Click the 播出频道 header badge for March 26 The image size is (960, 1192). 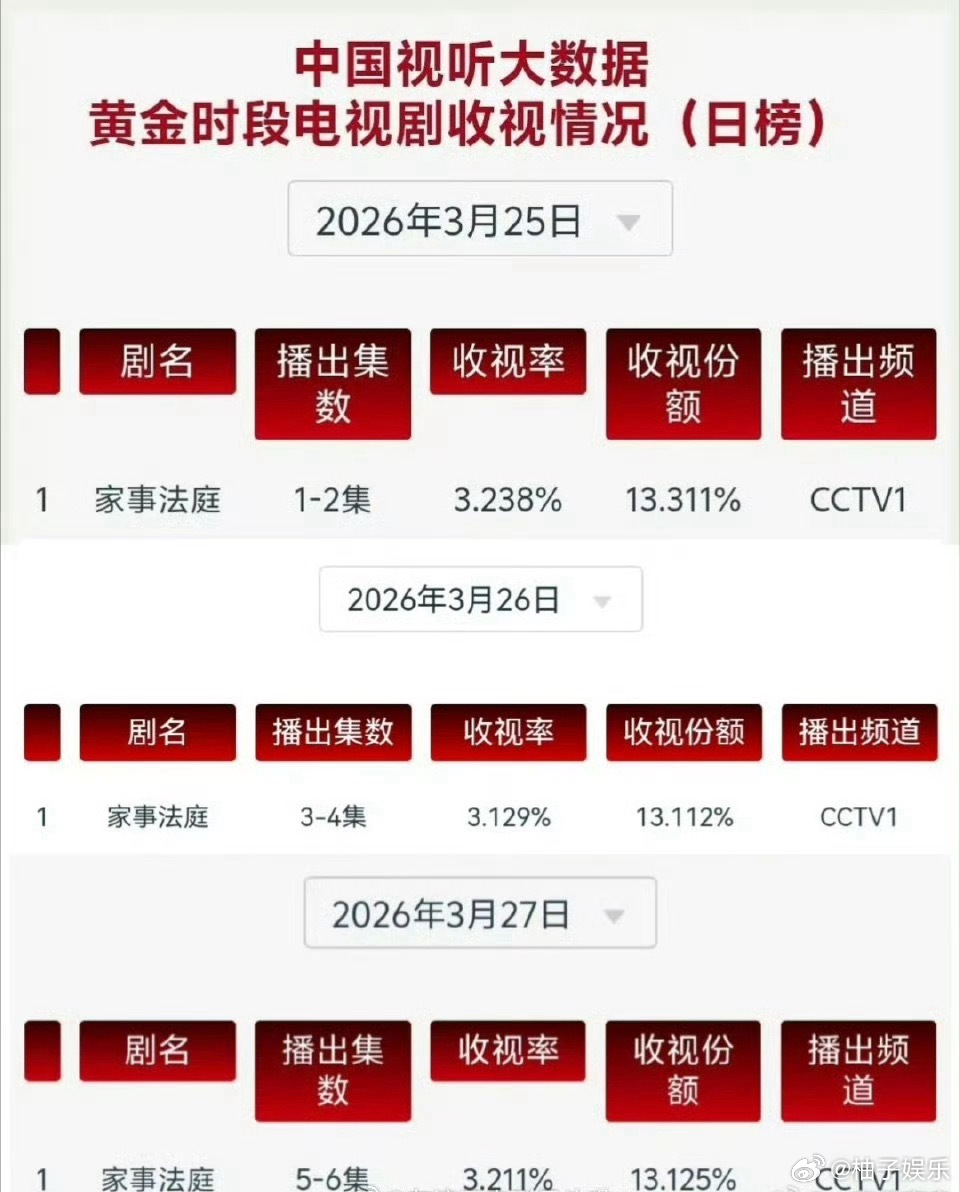(859, 732)
